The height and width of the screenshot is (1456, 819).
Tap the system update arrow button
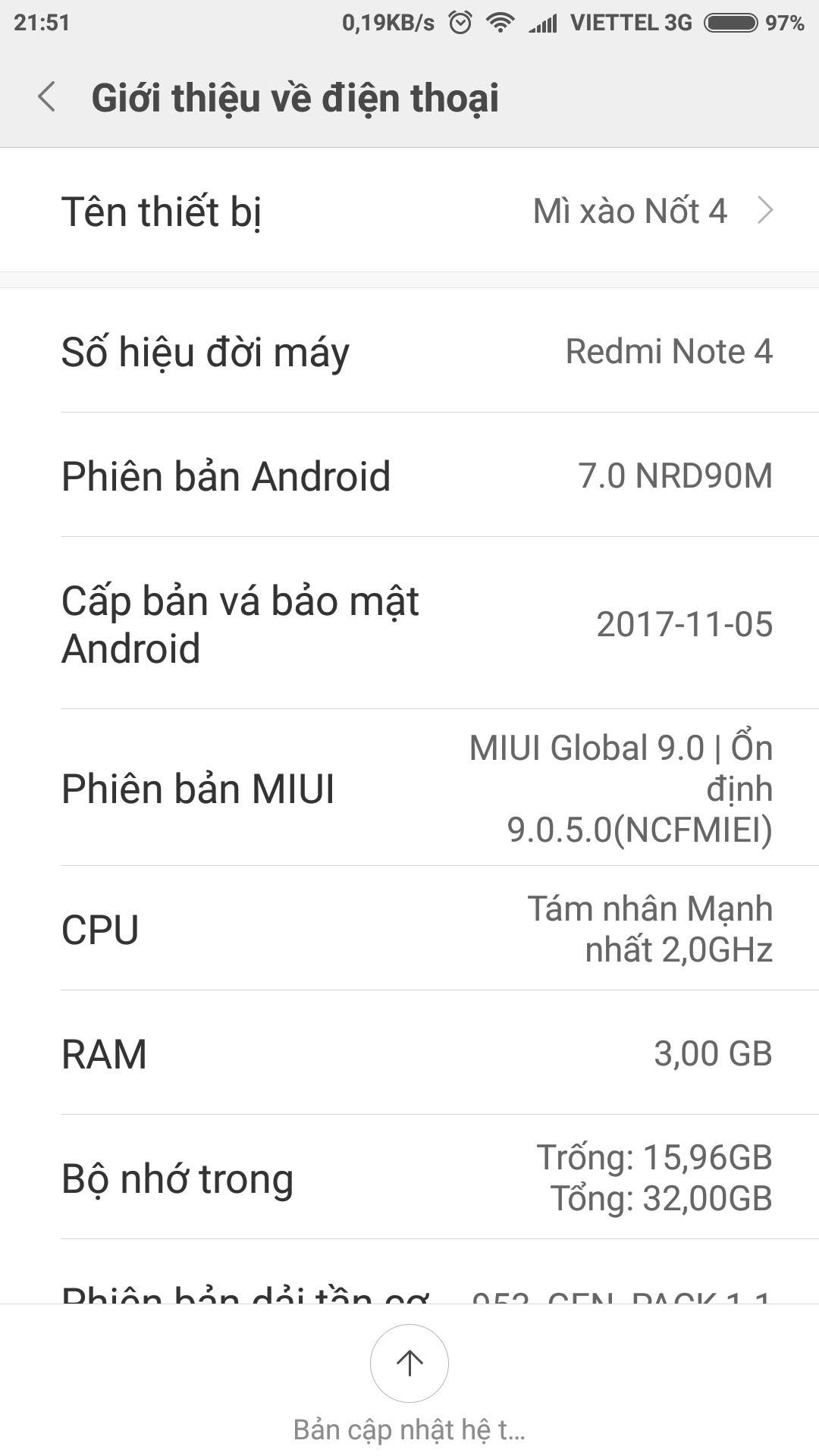[409, 1363]
